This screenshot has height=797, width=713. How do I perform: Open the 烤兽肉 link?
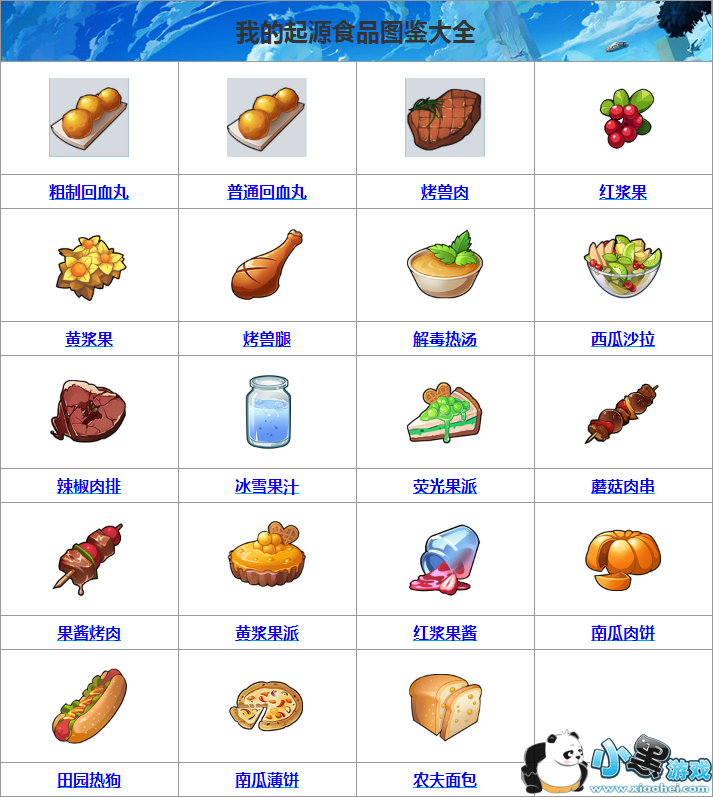click(x=445, y=192)
